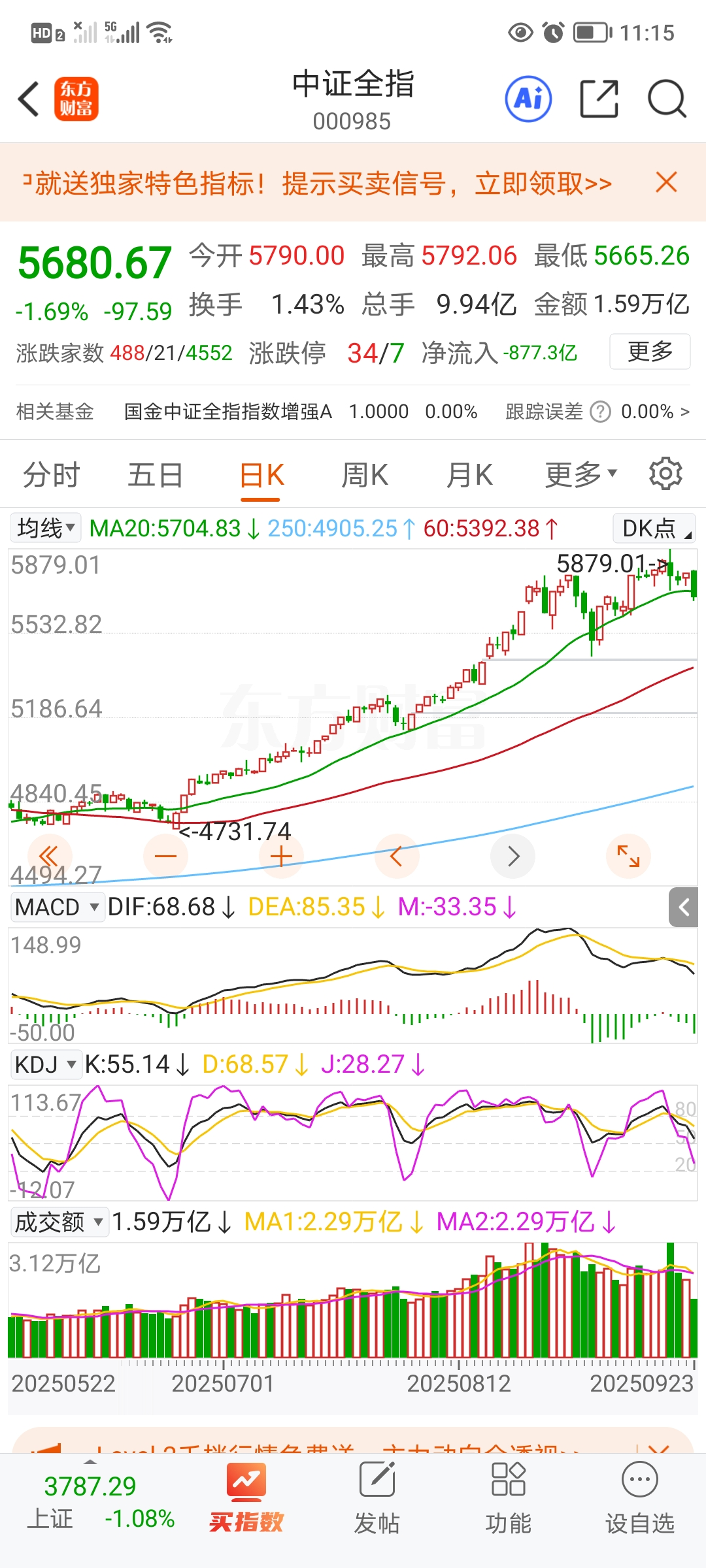
Task: Open chart settings gear
Action: coord(665,474)
